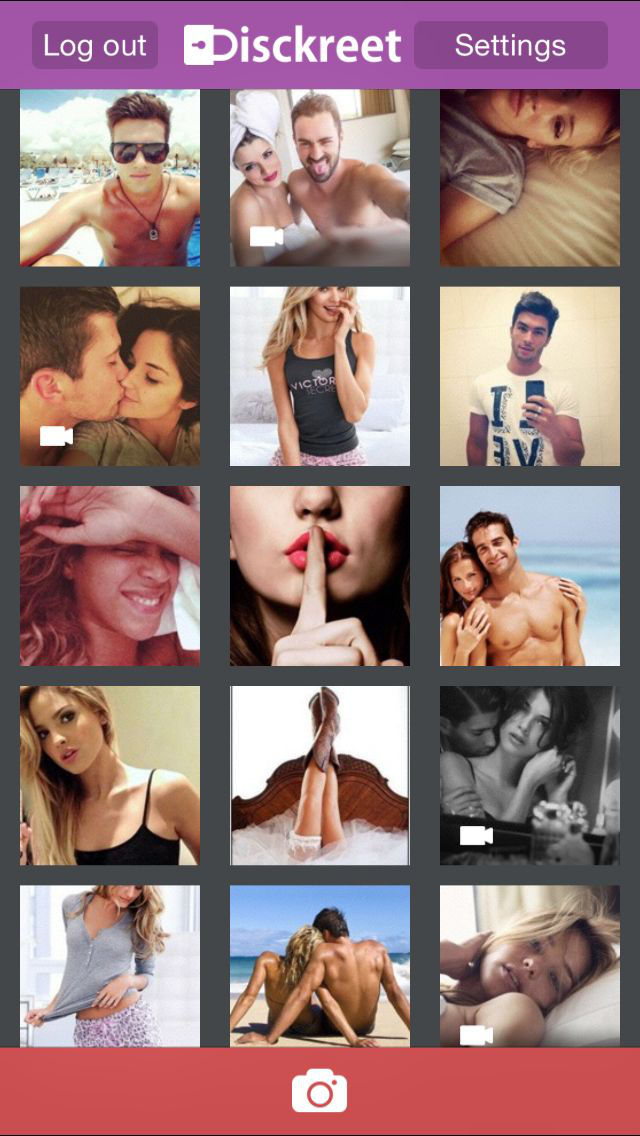This screenshot has width=640, height=1136.
Task: Open the smiling curly-haired woman photo
Action: click(x=110, y=576)
